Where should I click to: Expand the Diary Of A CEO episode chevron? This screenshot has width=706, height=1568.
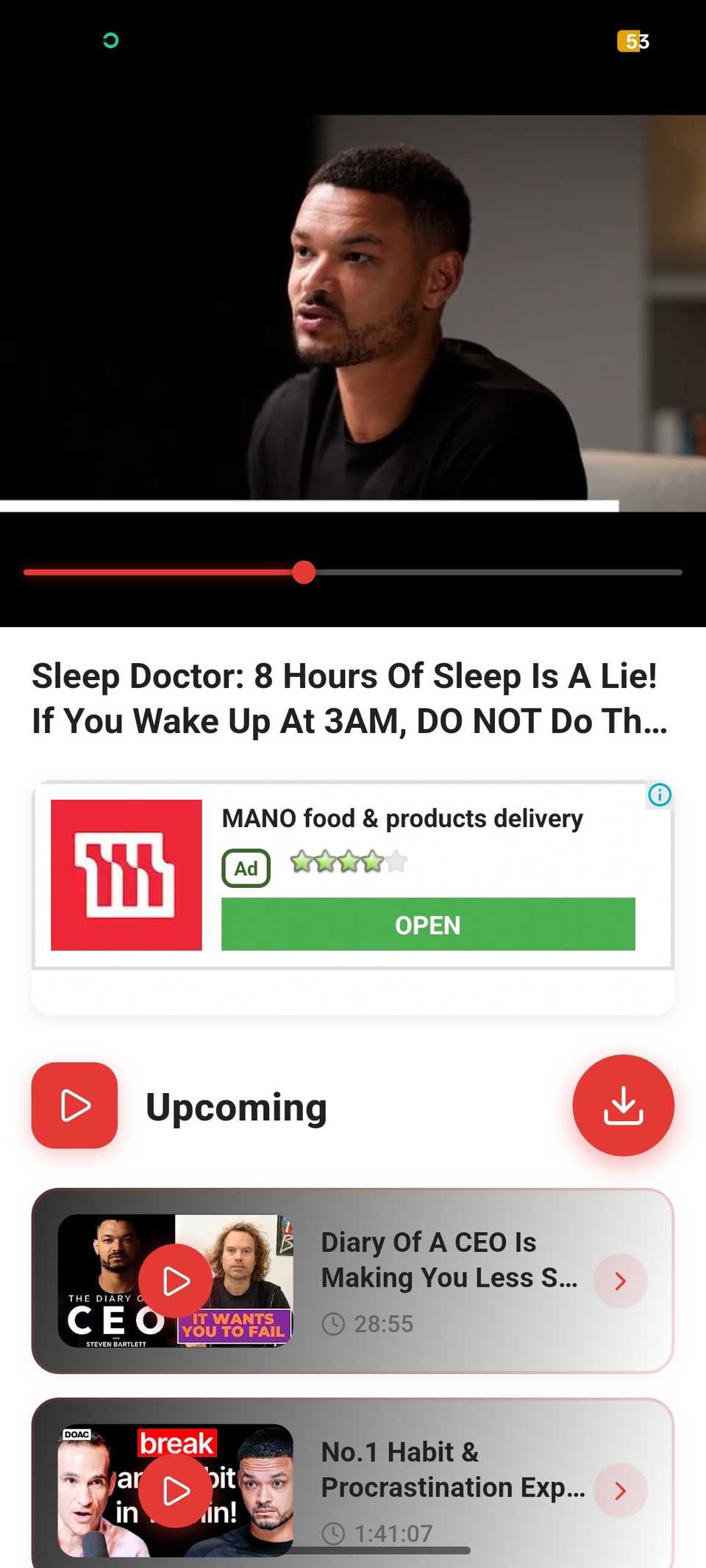click(620, 1281)
